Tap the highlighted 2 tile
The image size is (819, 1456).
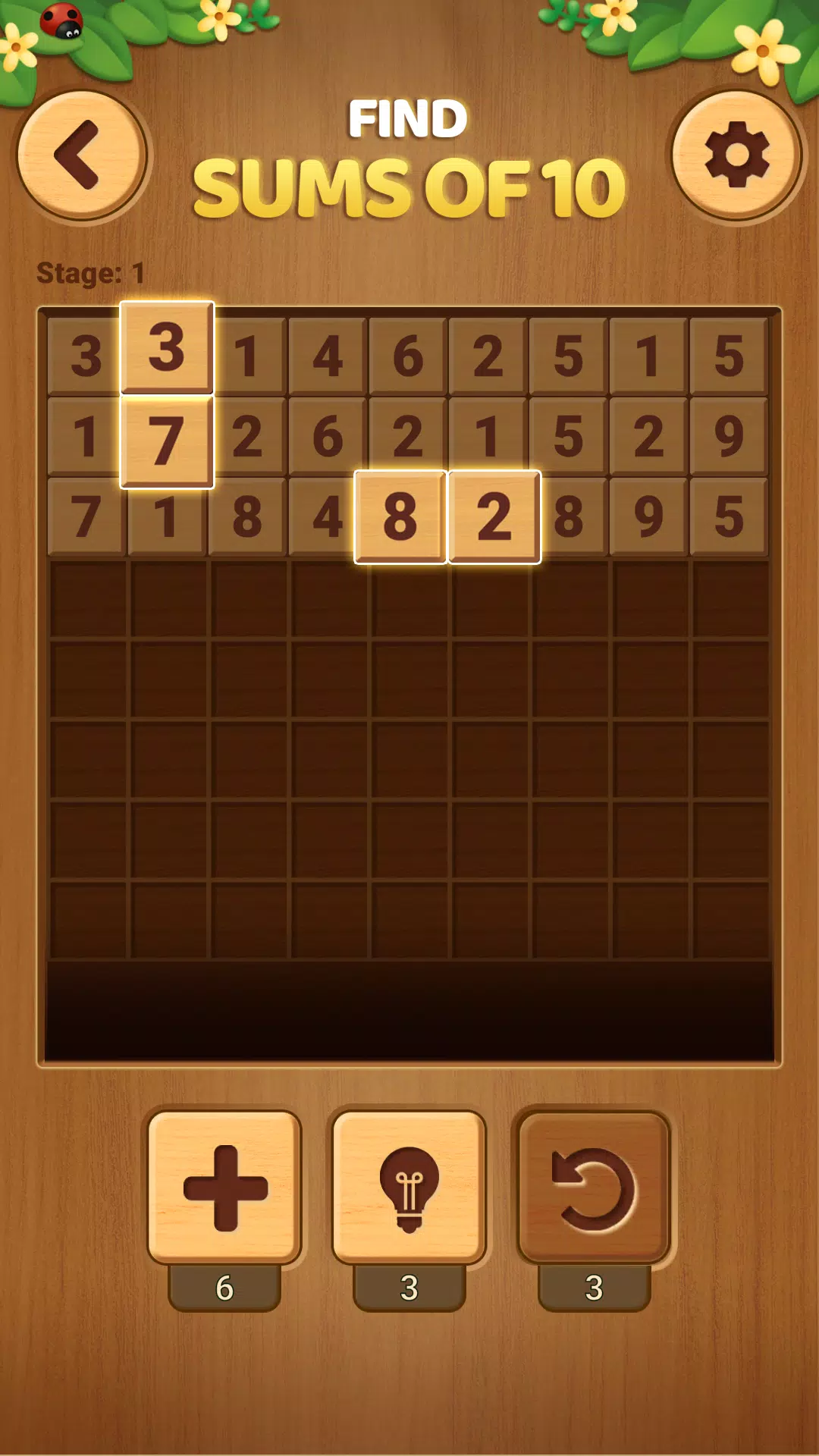(x=494, y=517)
